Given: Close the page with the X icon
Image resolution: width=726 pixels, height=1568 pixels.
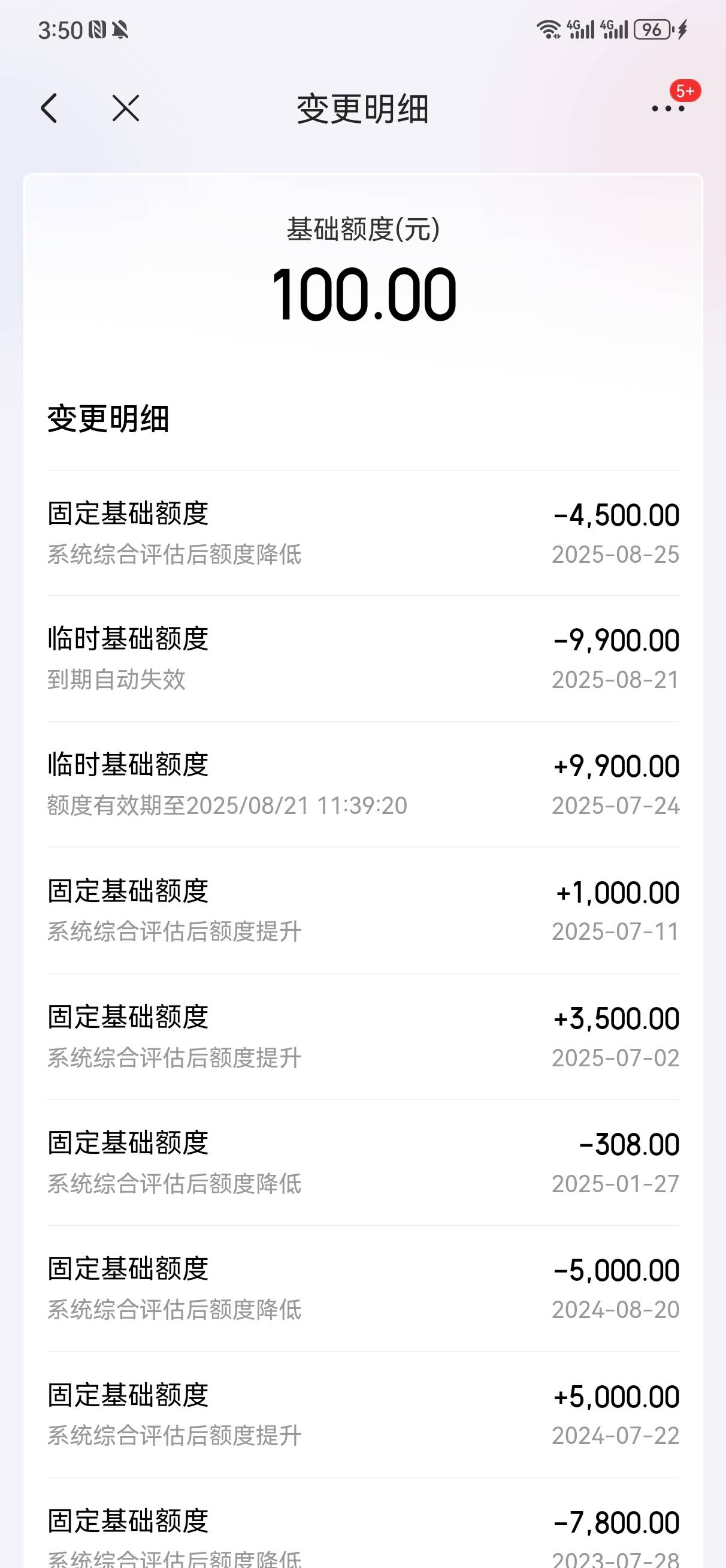Looking at the screenshot, I should tap(126, 108).
